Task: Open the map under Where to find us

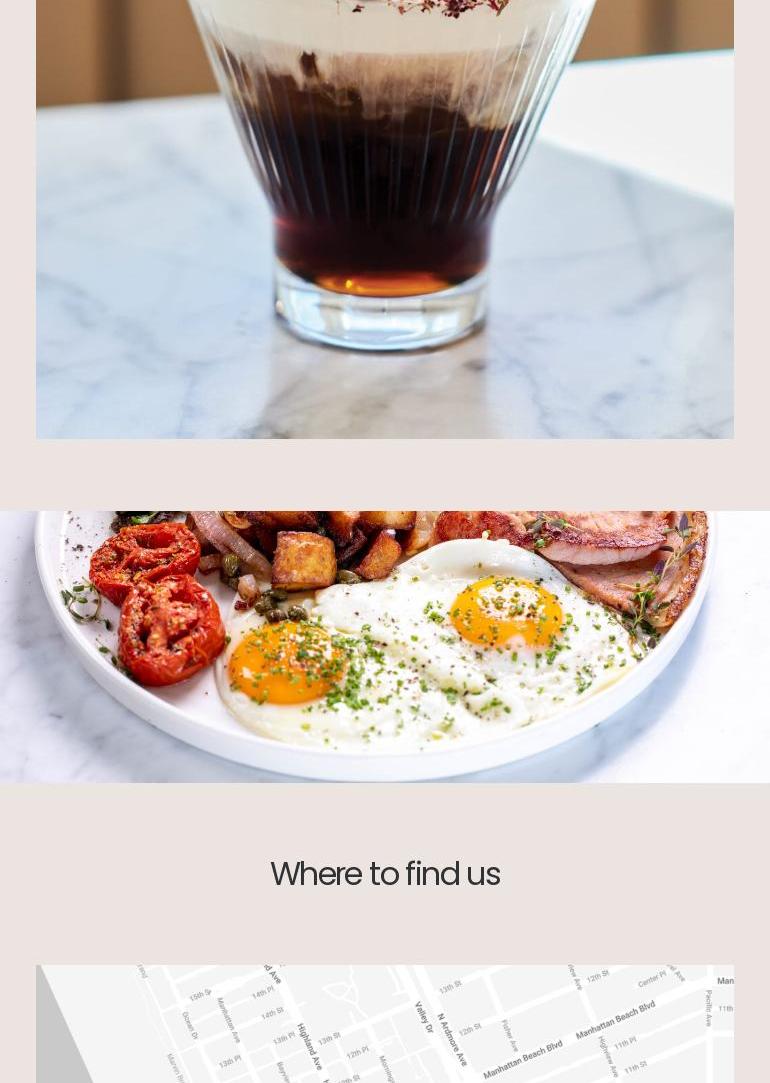Action: click(x=385, y=1024)
